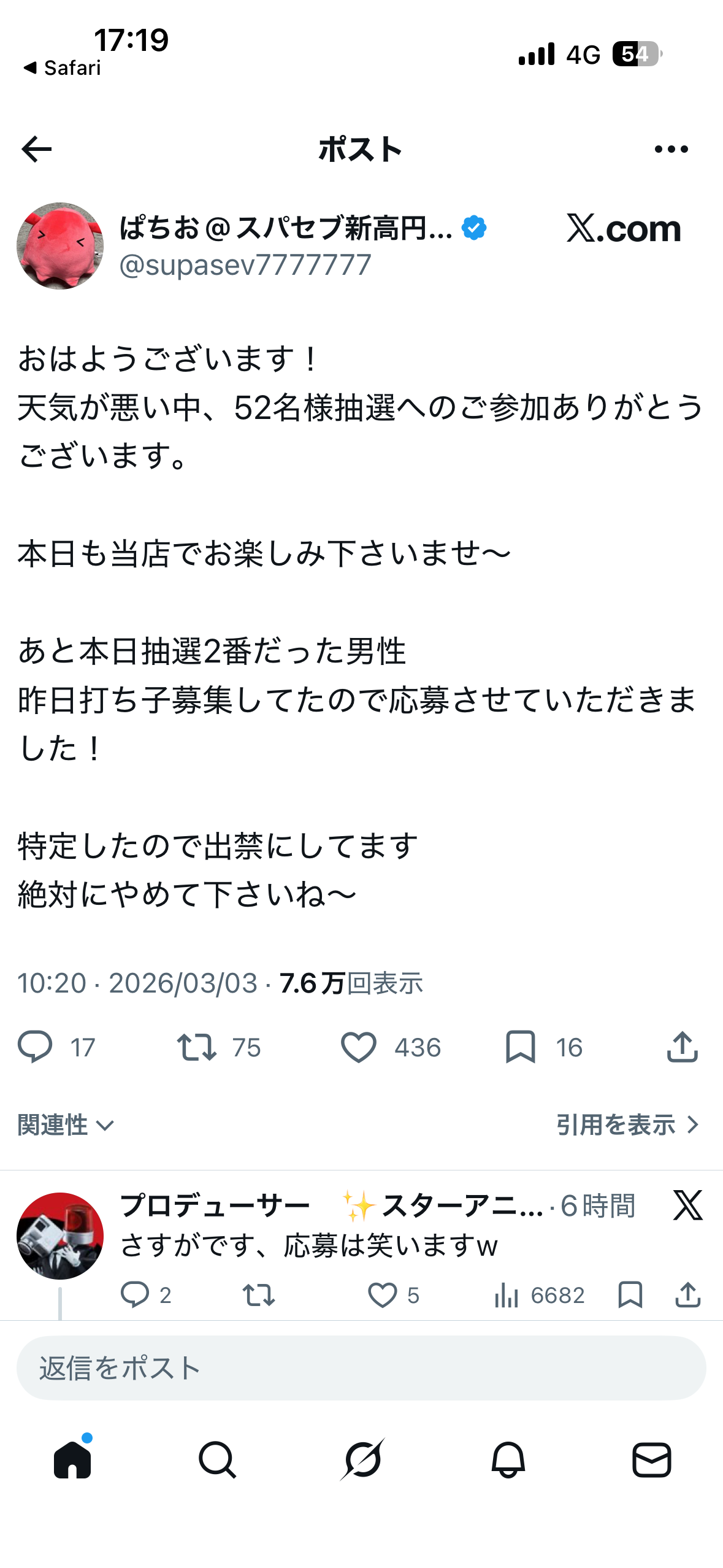Bookmark the post with 16 bookmarks
Viewport: 723px width, 1568px height.
(521, 1047)
